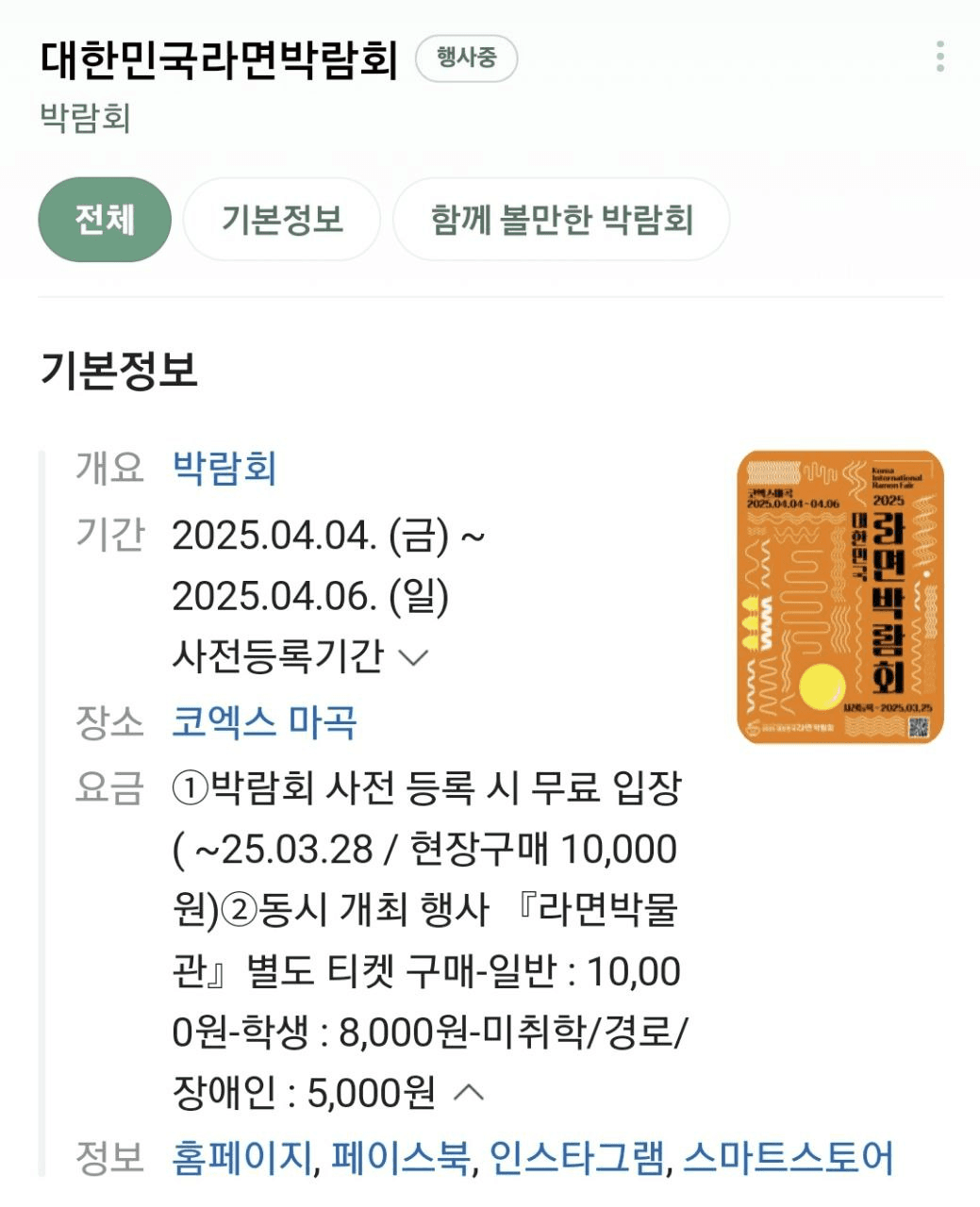This screenshot has height=1207, width=980.
Task: Open the ramen fair poster image
Action: [839, 597]
